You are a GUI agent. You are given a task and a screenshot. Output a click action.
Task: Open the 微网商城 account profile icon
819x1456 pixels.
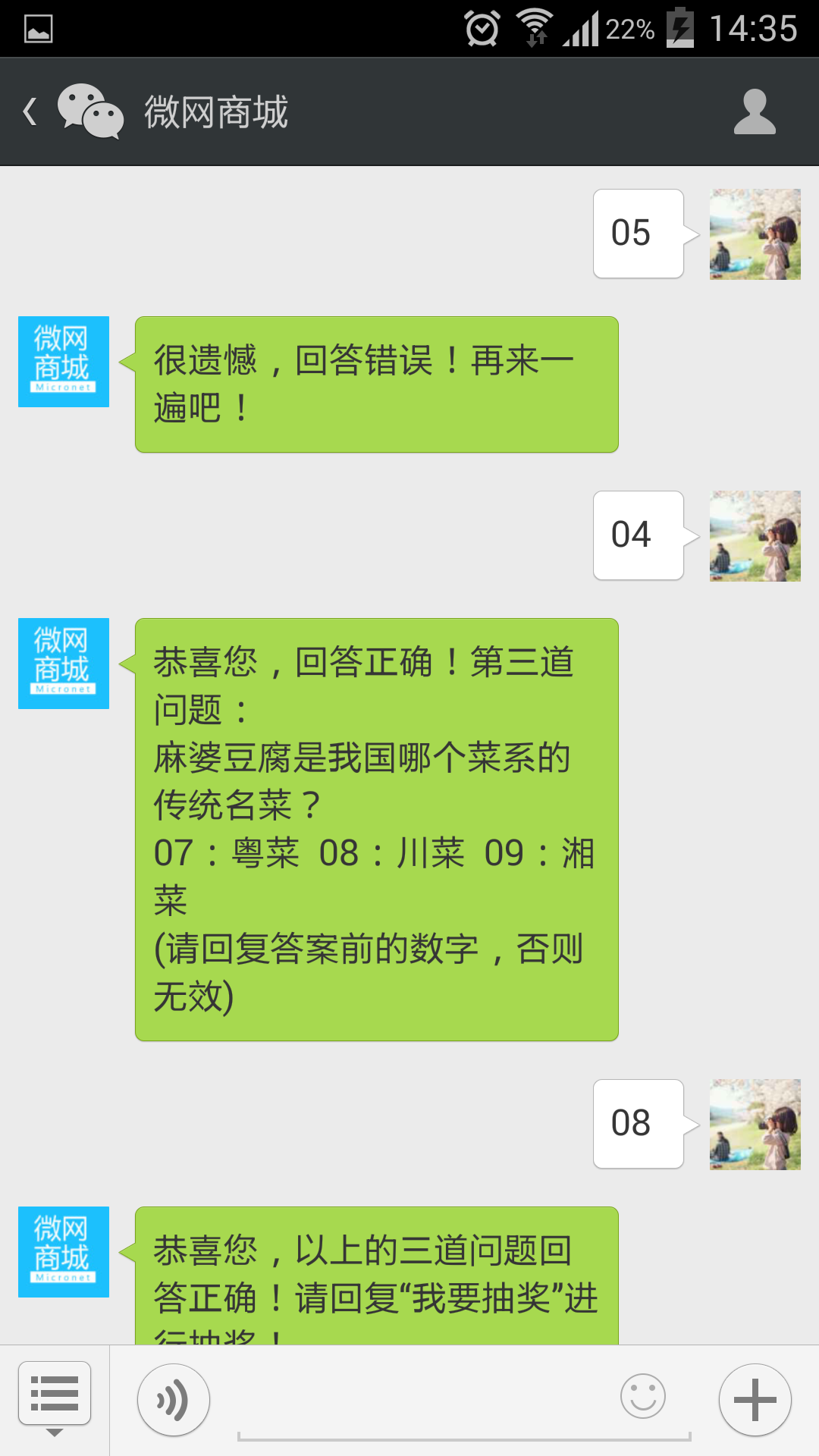755,112
